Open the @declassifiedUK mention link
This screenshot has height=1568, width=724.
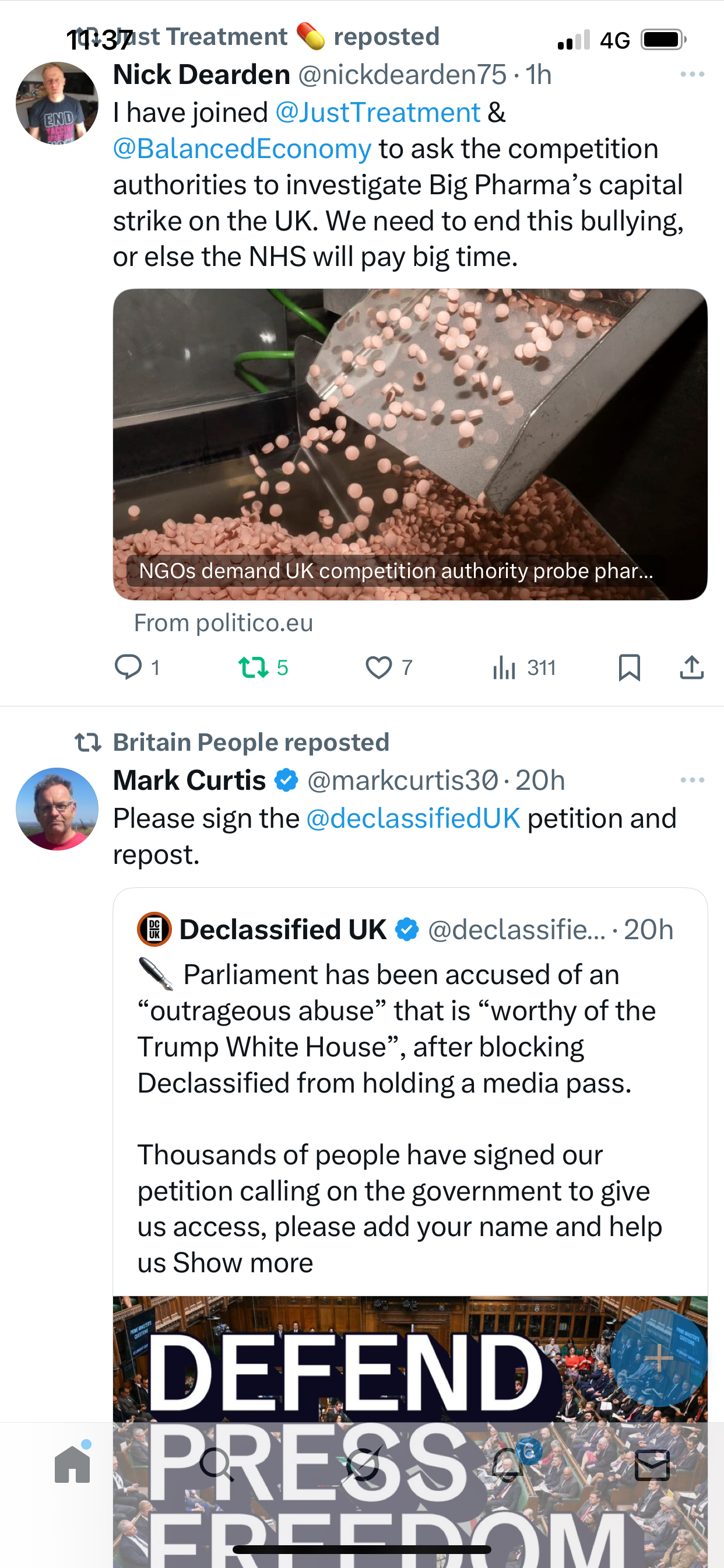click(413, 818)
